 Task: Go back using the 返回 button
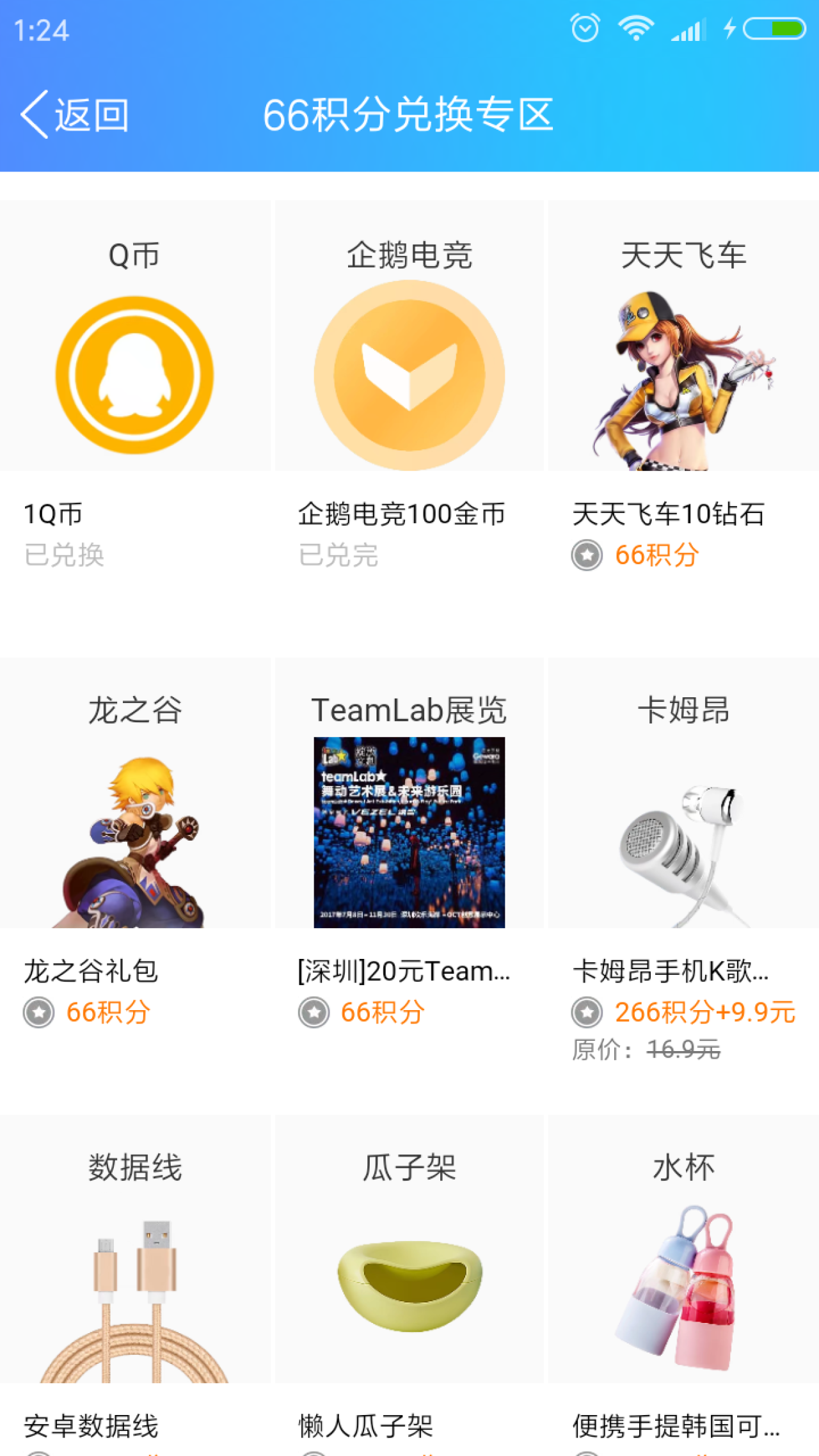click(76, 115)
